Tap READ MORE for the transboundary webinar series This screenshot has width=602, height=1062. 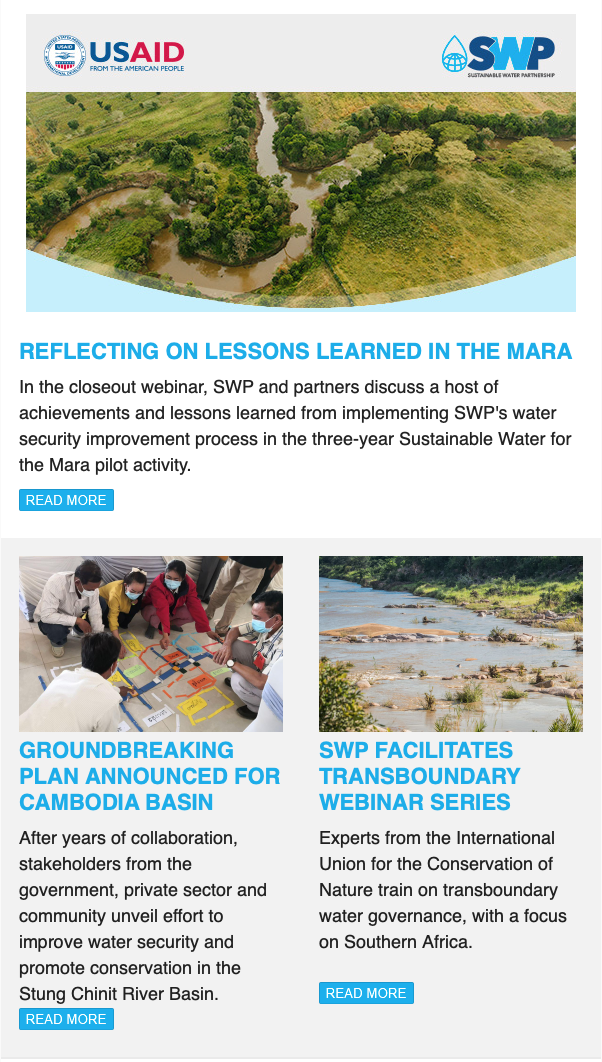pos(366,993)
